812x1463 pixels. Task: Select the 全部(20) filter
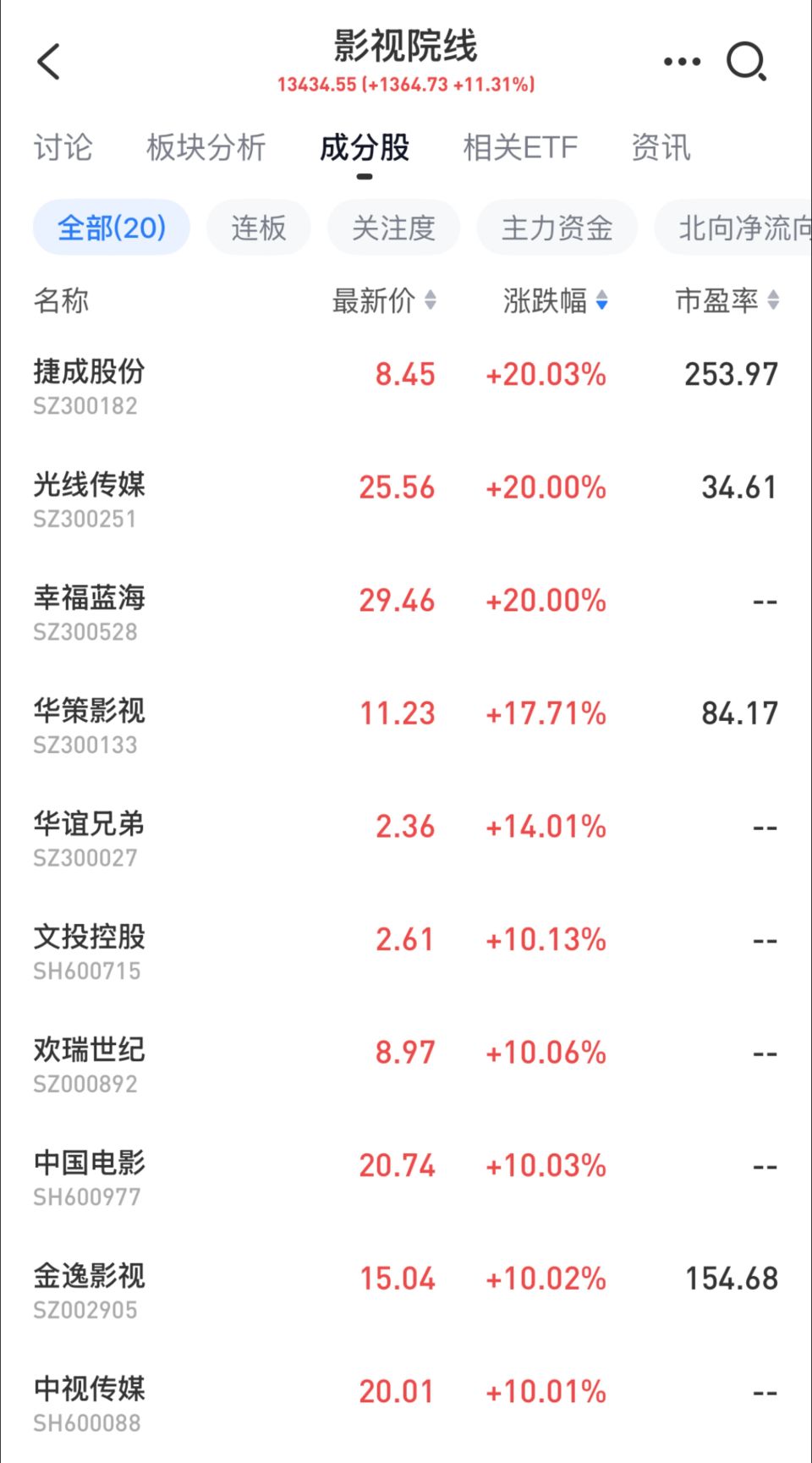(x=111, y=227)
